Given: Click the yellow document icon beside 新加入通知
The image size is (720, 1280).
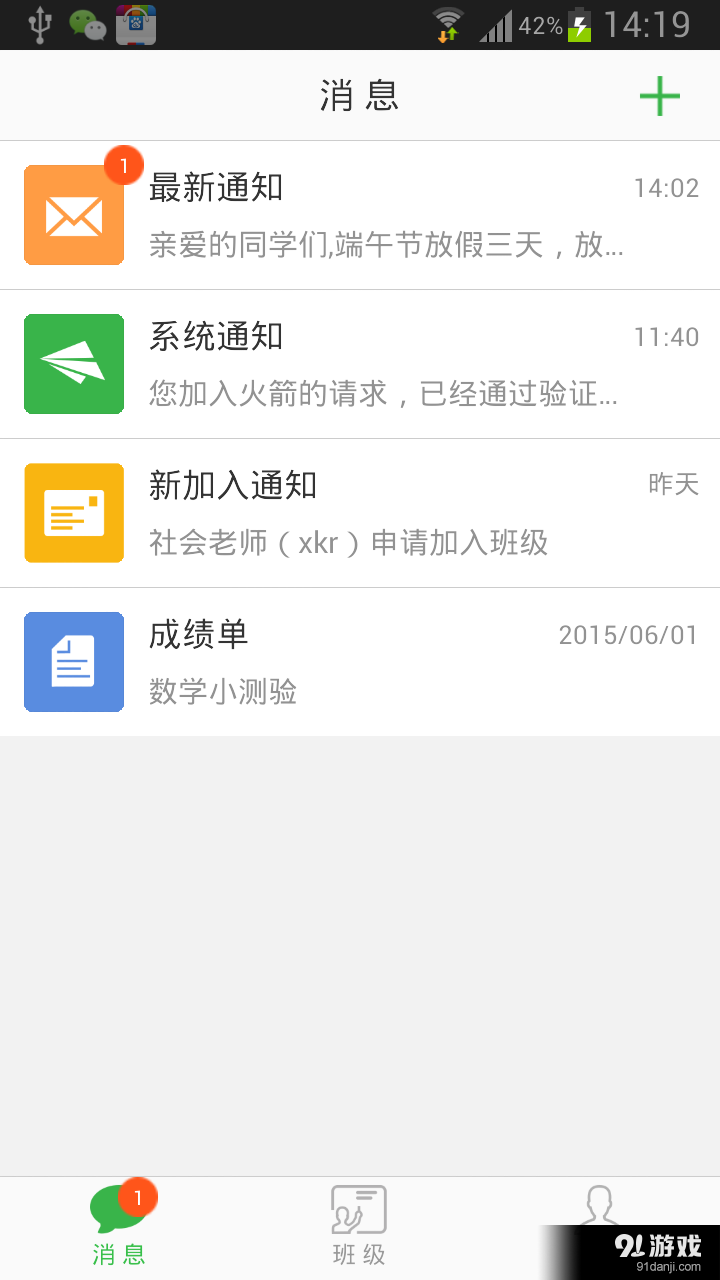Looking at the screenshot, I should point(73,512).
